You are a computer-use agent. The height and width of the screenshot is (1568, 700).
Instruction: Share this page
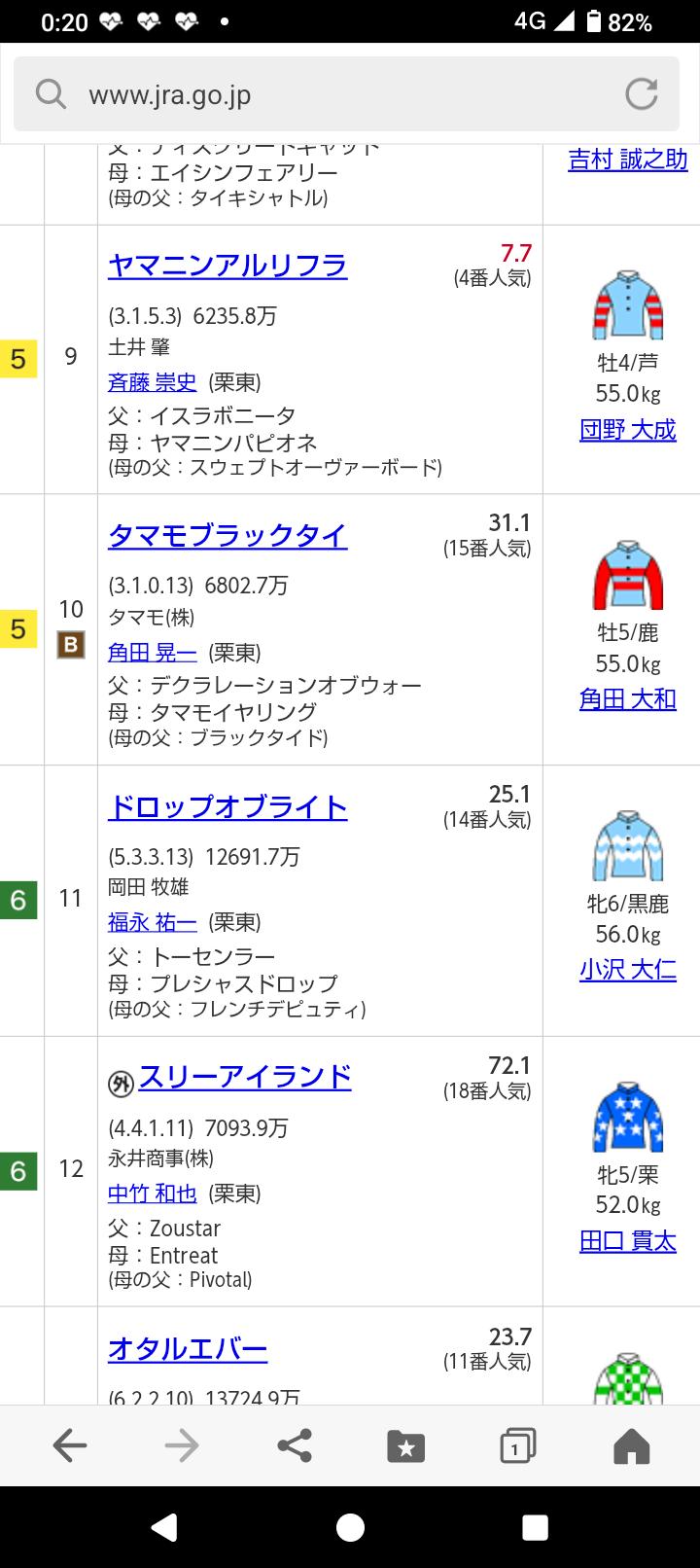click(295, 1445)
